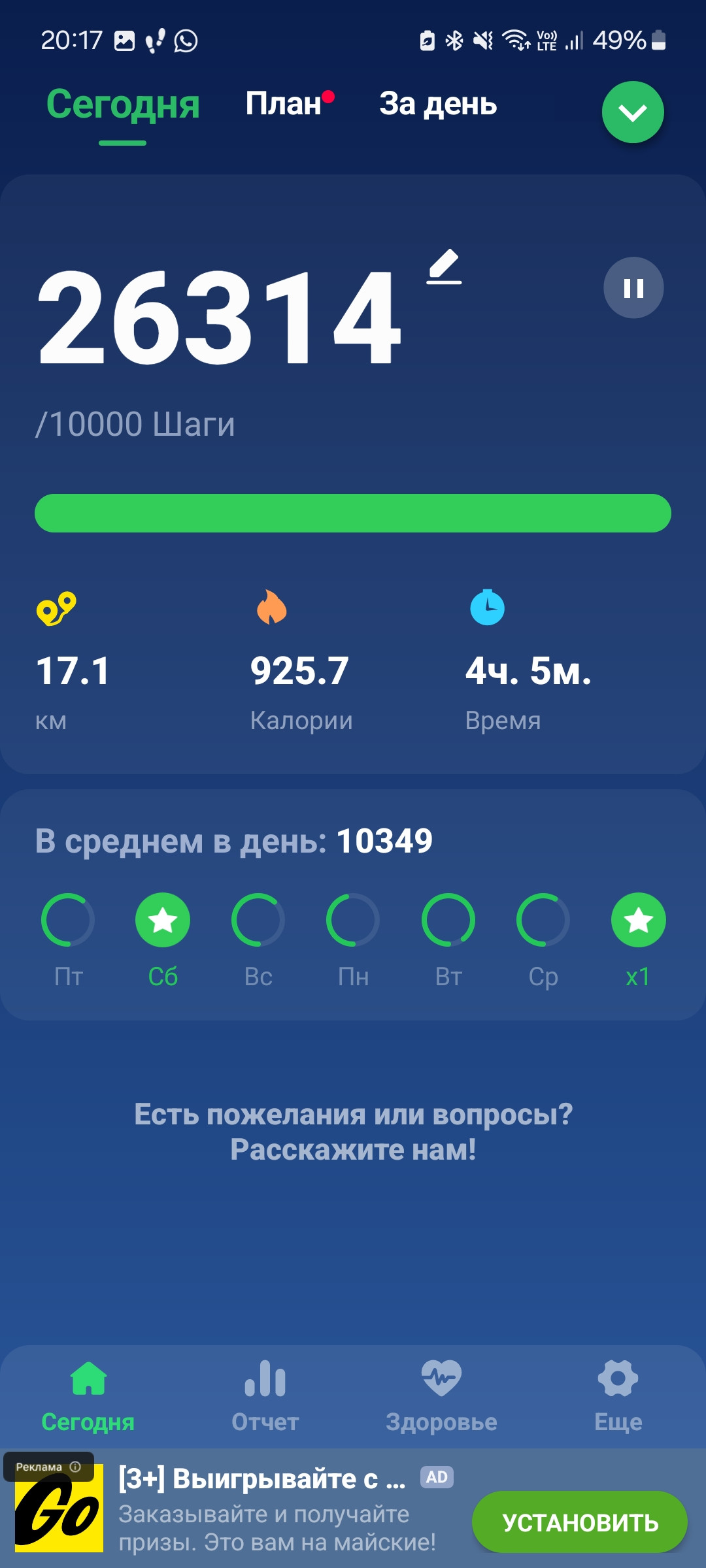Viewport: 706px width, 1568px height.
Task: Open the Еще settings tab
Action: 618,1396
